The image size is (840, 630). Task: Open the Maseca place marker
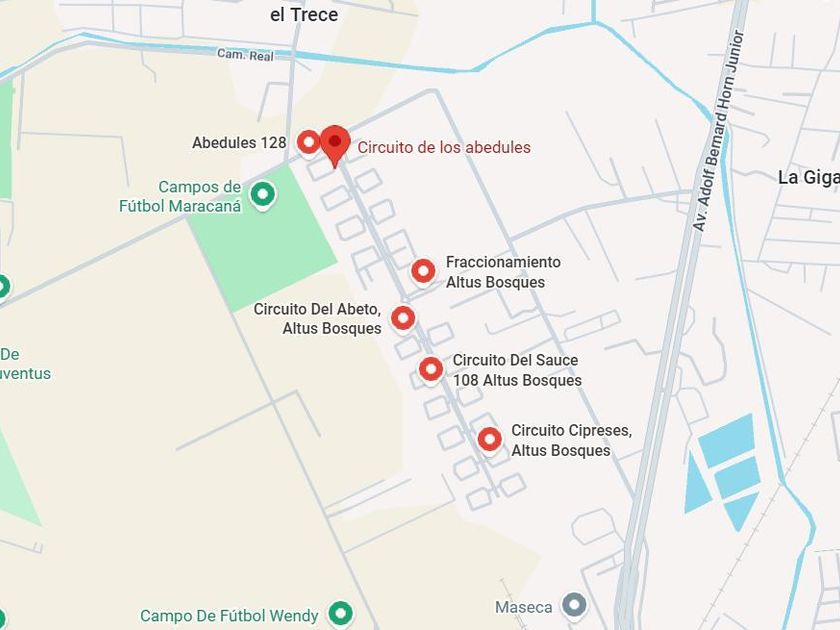573,605
